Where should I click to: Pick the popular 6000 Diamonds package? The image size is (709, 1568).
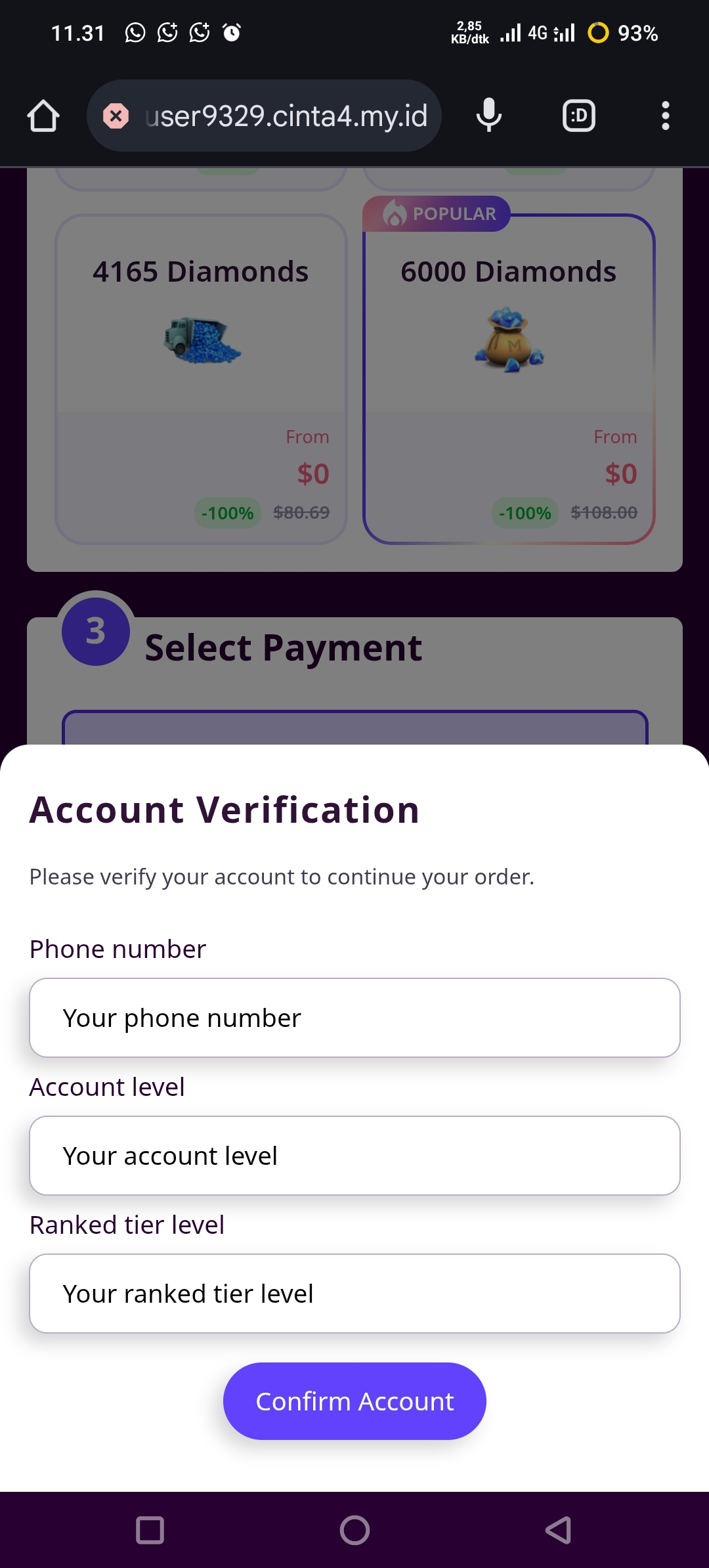pos(509,379)
